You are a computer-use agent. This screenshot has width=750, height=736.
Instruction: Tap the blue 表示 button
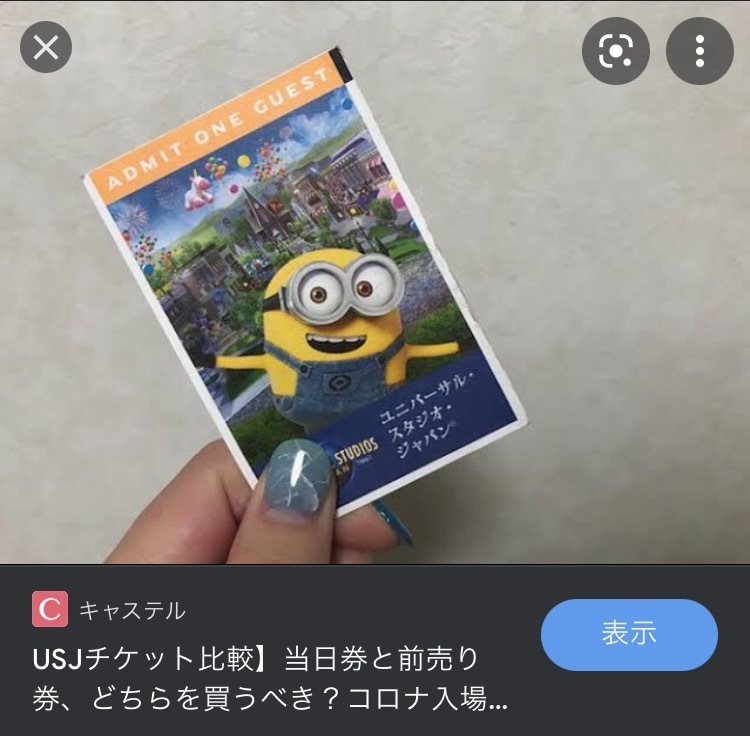coord(629,634)
